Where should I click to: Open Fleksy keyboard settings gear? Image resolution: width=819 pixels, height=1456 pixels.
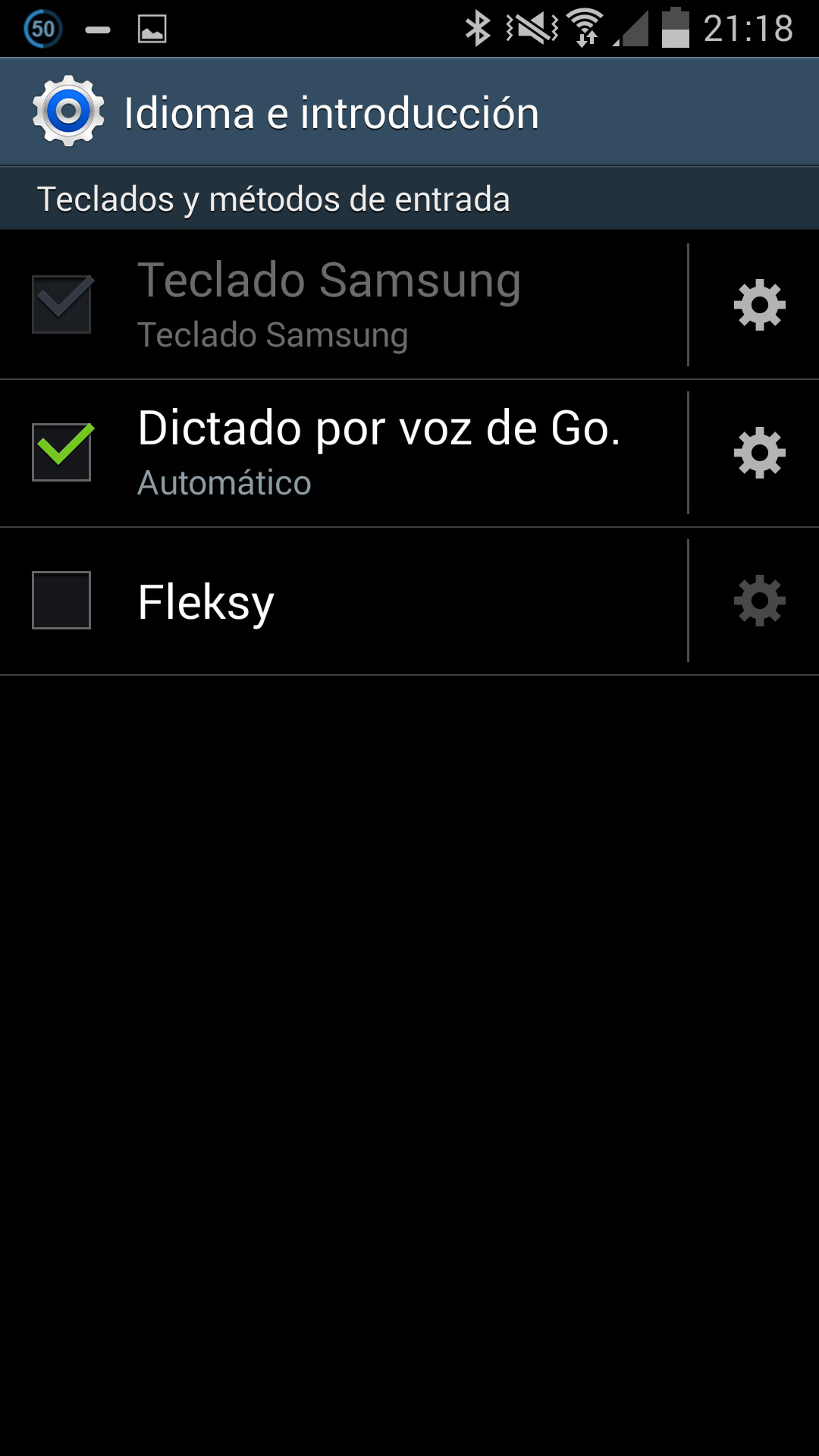point(759,601)
